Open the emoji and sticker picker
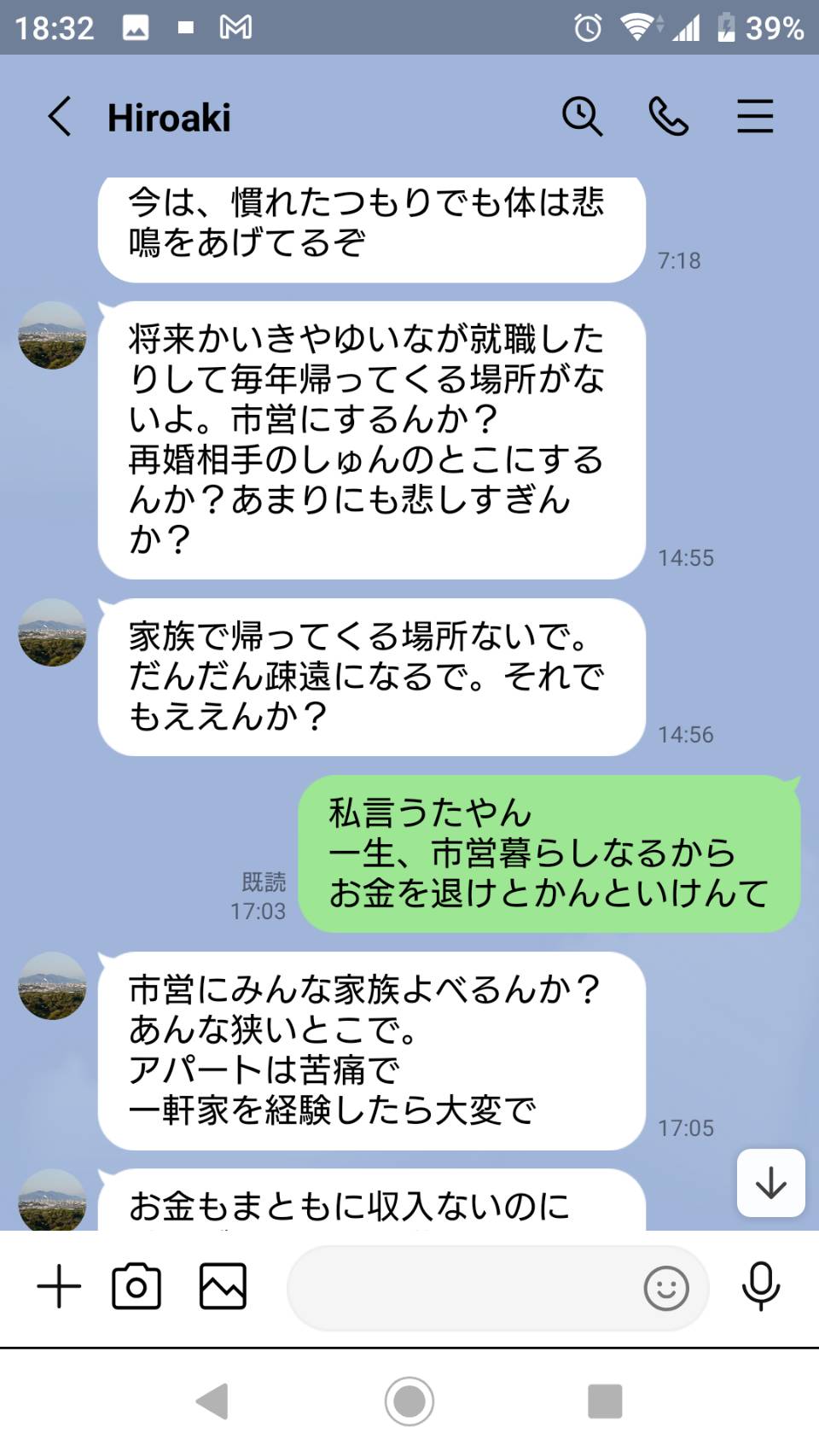 [666, 1288]
